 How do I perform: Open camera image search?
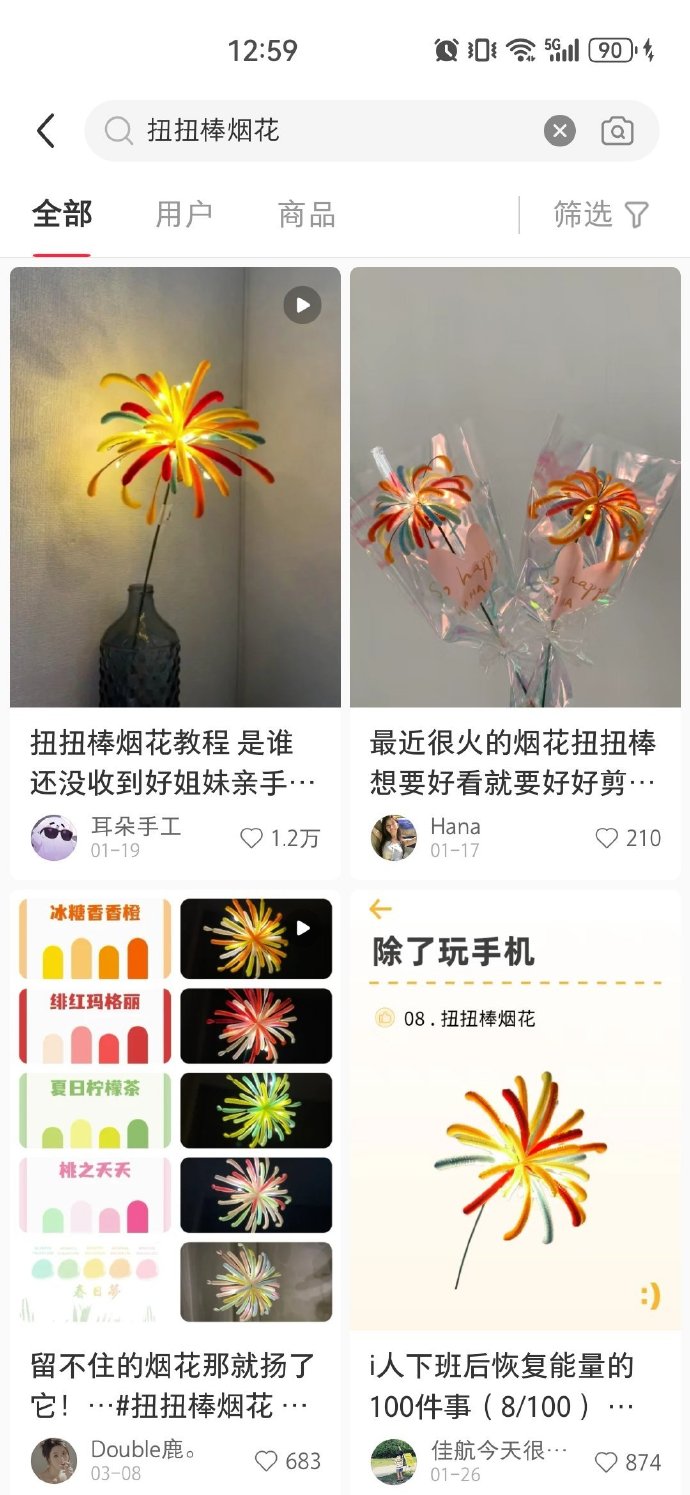point(617,131)
